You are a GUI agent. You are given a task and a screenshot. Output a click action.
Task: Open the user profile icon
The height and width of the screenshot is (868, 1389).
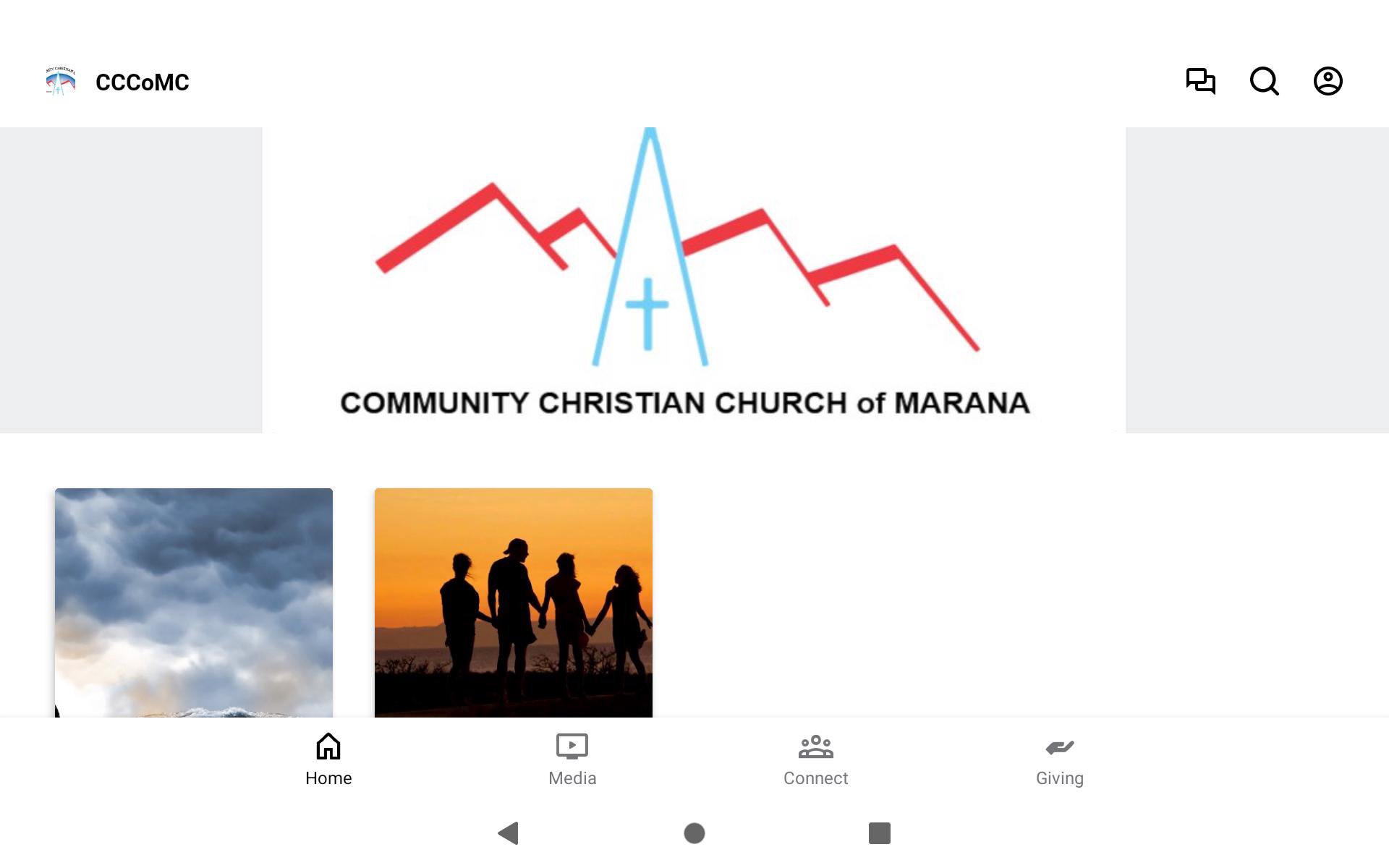pos(1328,81)
